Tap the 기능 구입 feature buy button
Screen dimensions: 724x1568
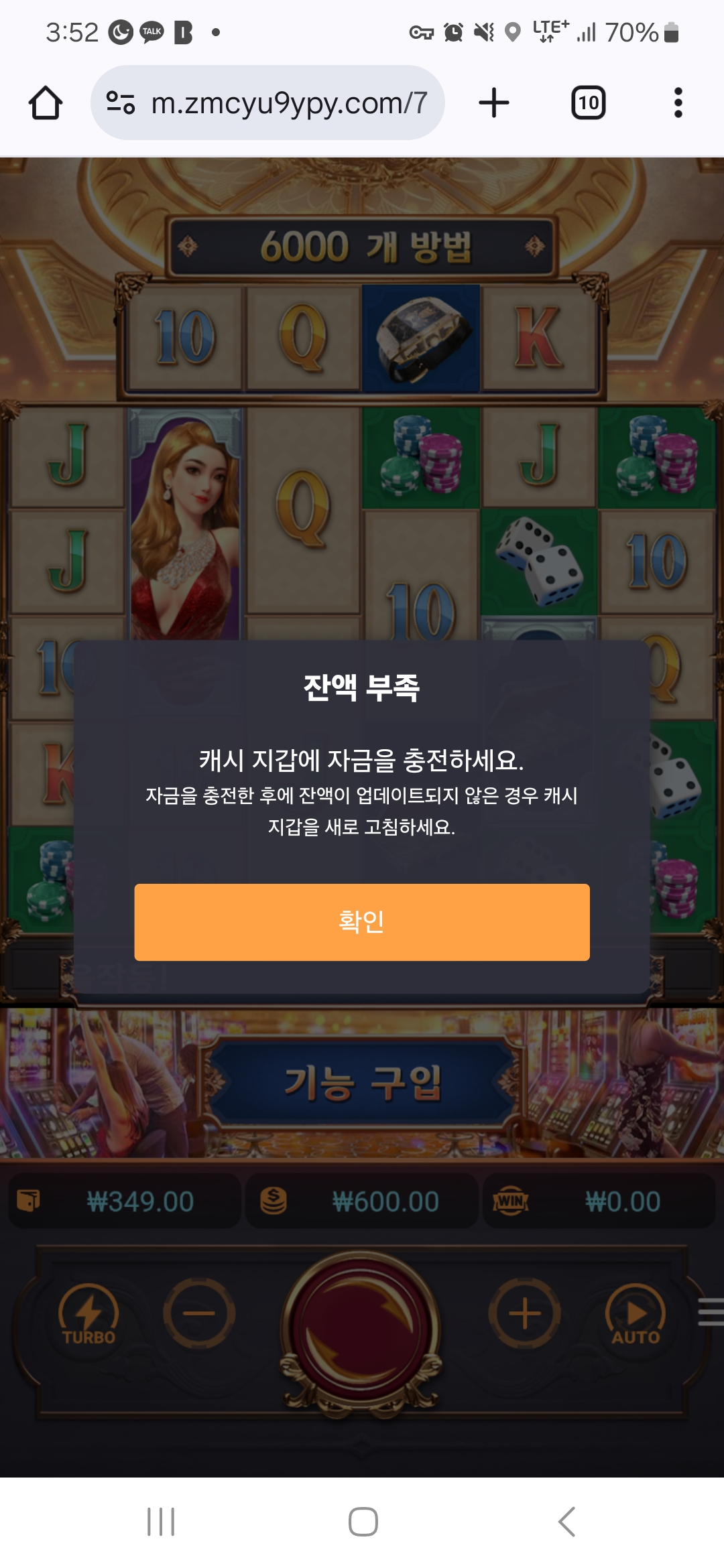click(x=362, y=1084)
